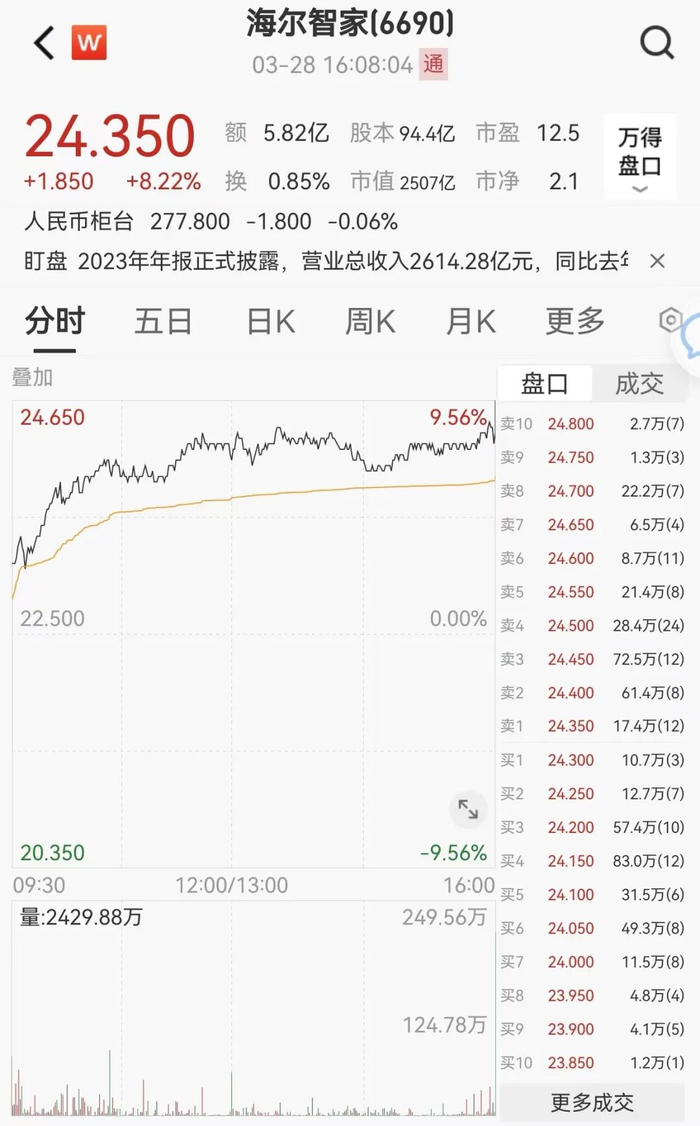Image resolution: width=700 pixels, height=1126 pixels.
Task: View 更多成交 trade records
Action: [592, 1102]
